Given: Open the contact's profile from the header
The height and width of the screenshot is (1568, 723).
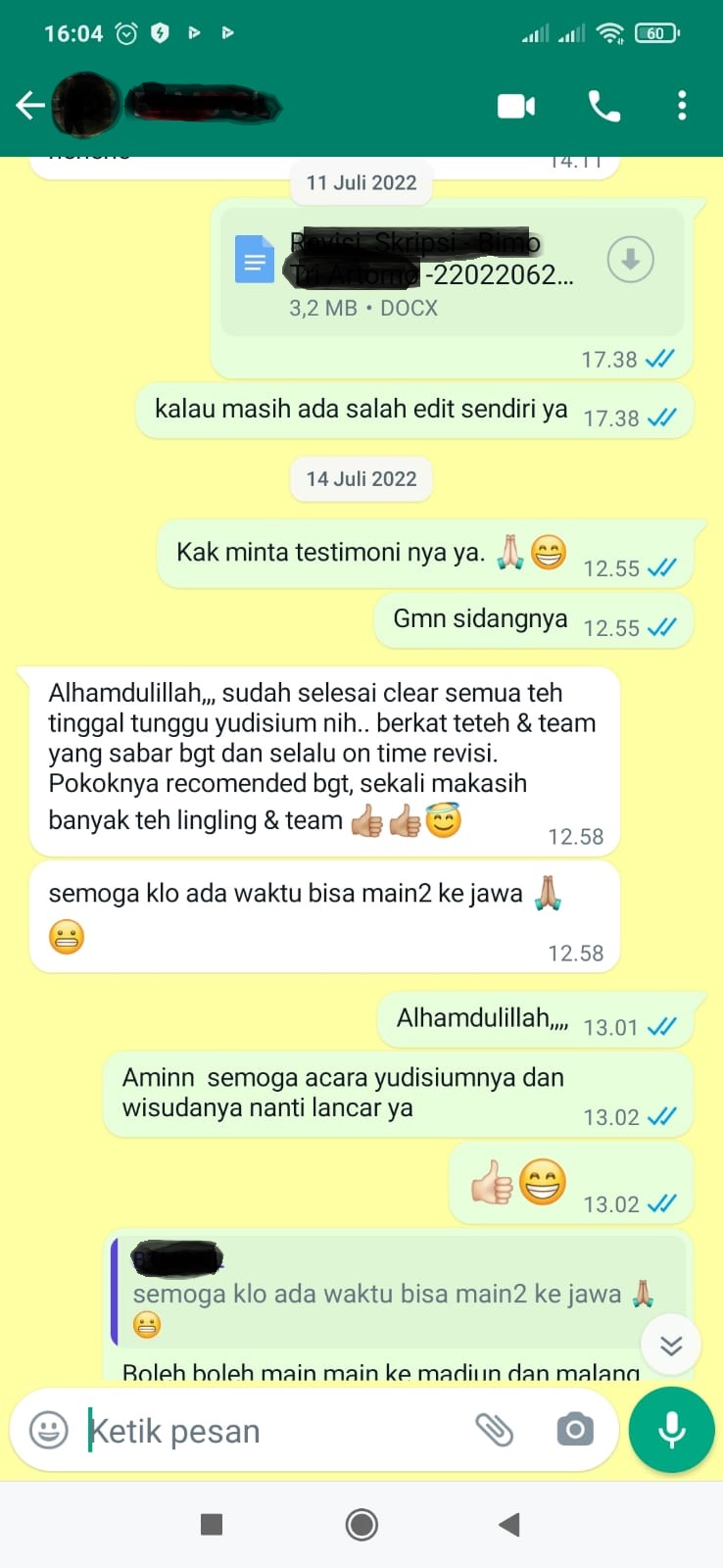Looking at the screenshot, I should pyautogui.click(x=196, y=105).
